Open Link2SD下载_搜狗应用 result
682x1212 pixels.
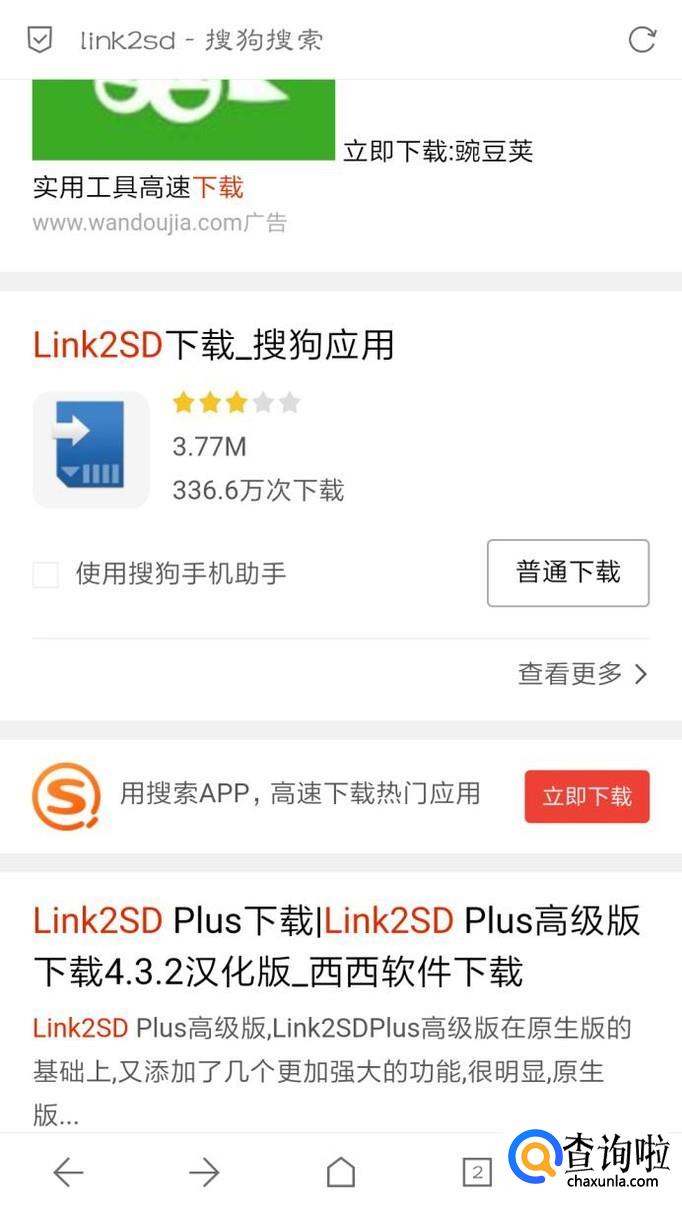214,345
